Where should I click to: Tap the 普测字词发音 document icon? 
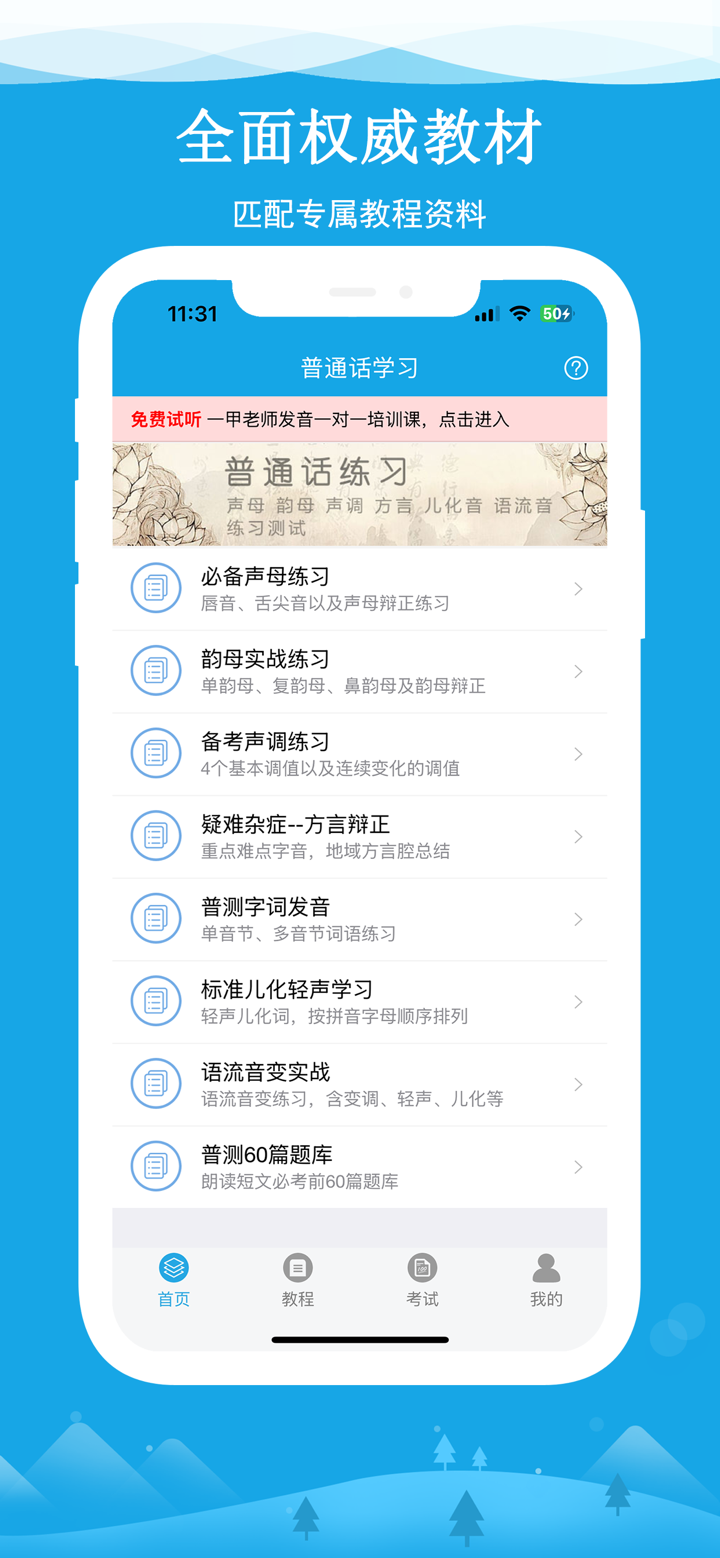pos(156,918)
